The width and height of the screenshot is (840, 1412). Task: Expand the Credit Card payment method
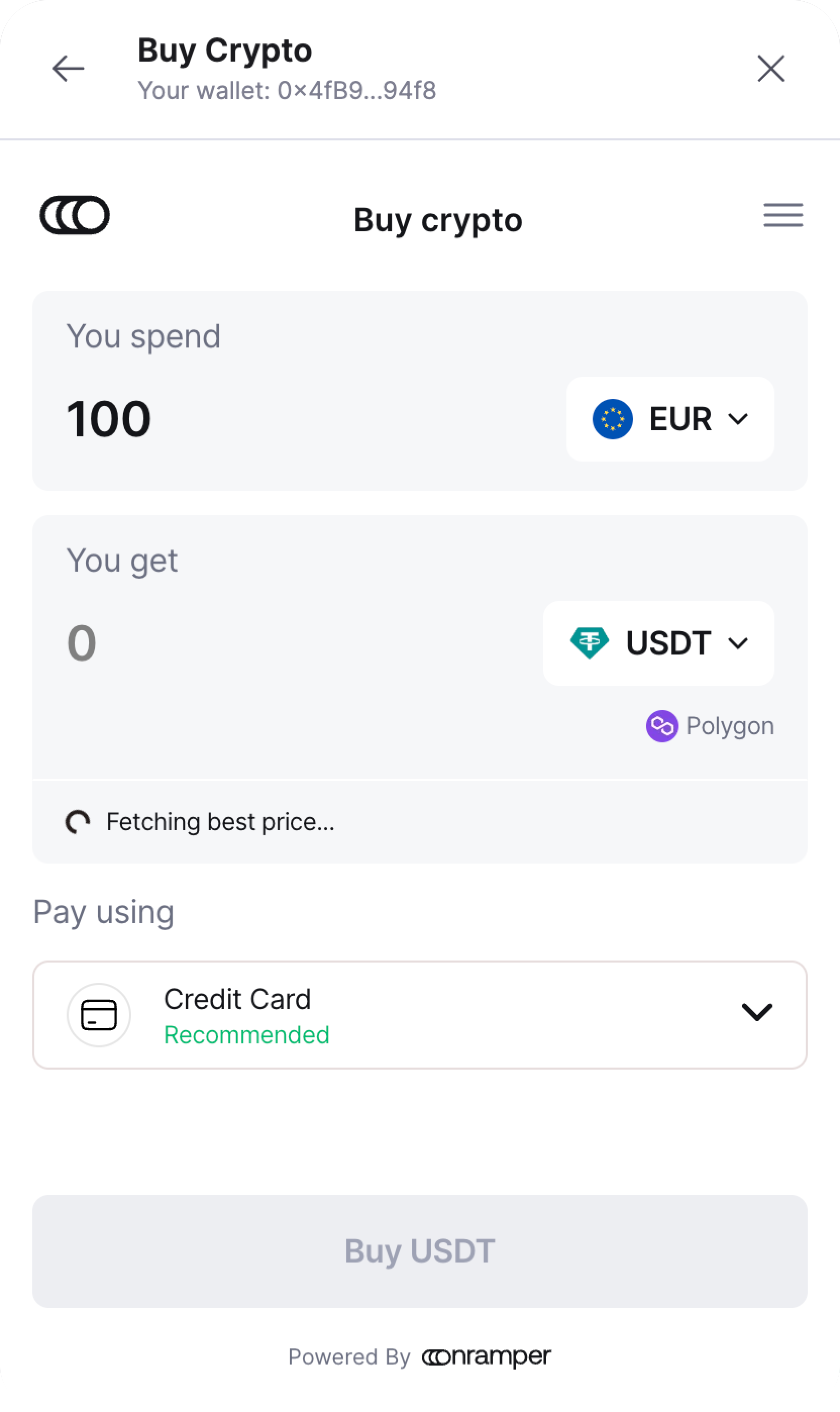tap(420, 1015)
